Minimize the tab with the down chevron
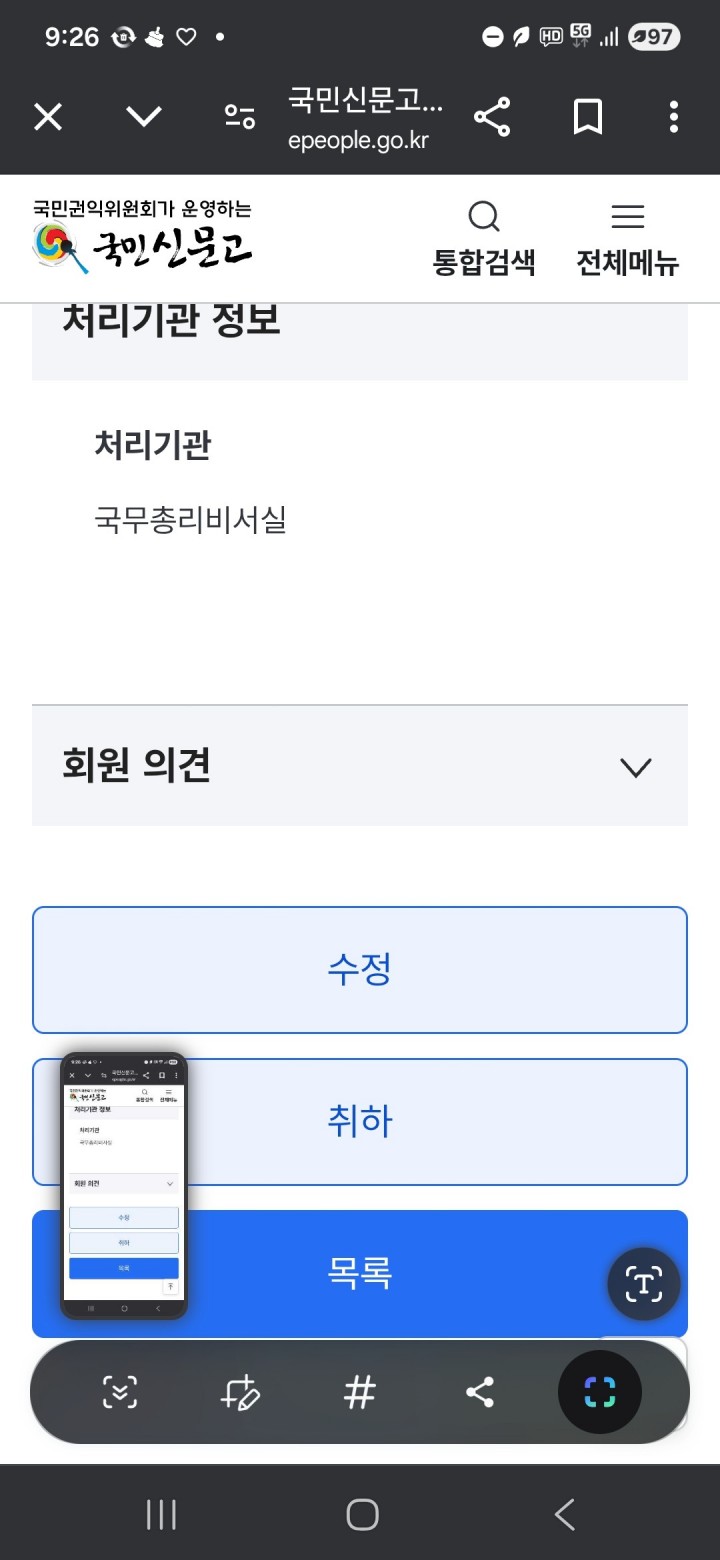Viewport: 720px width, 1560px height. (x=144, y=117)
